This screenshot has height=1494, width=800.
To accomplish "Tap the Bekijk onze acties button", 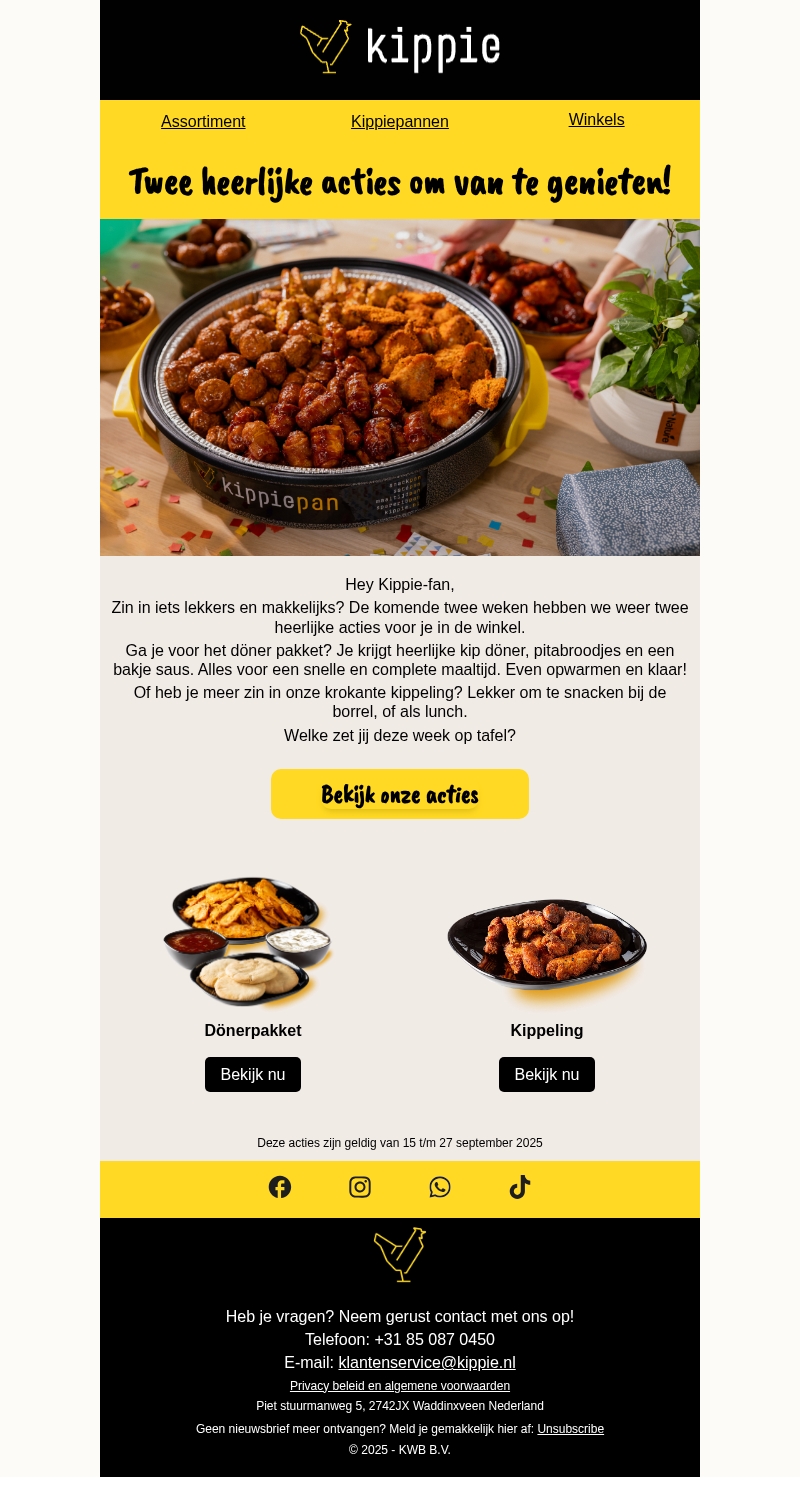I will pos(400,794).
